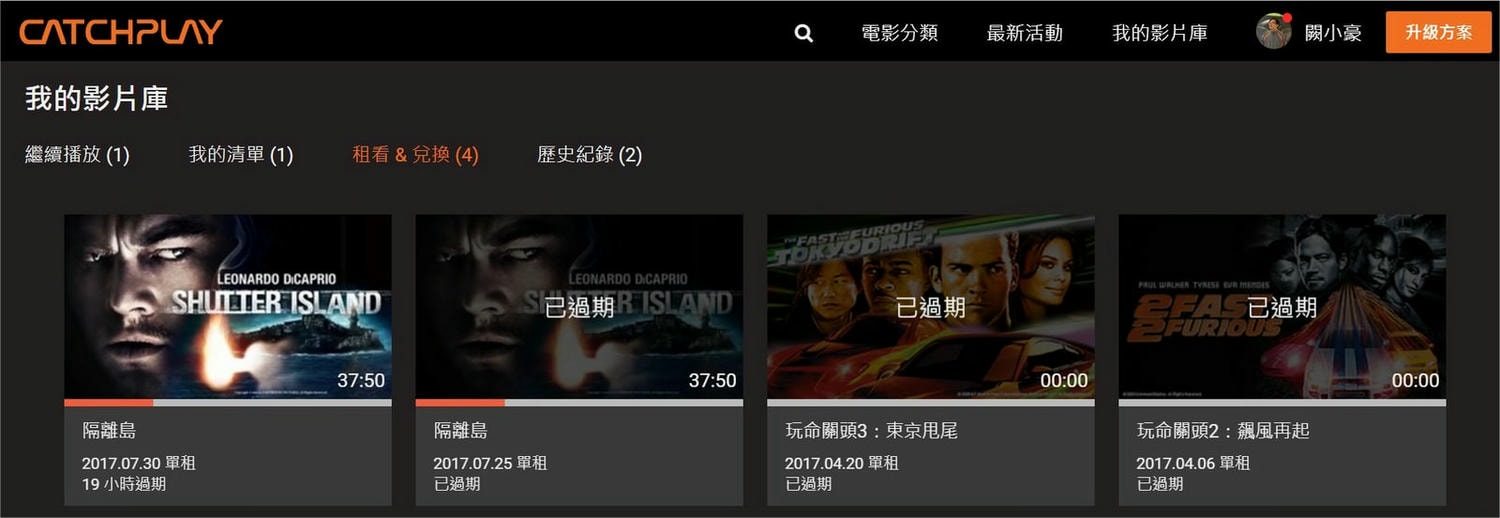Open the 玩命關頭2:飆風再起 card
This screenshot has width=1500, height=518.
[1282, 306]
